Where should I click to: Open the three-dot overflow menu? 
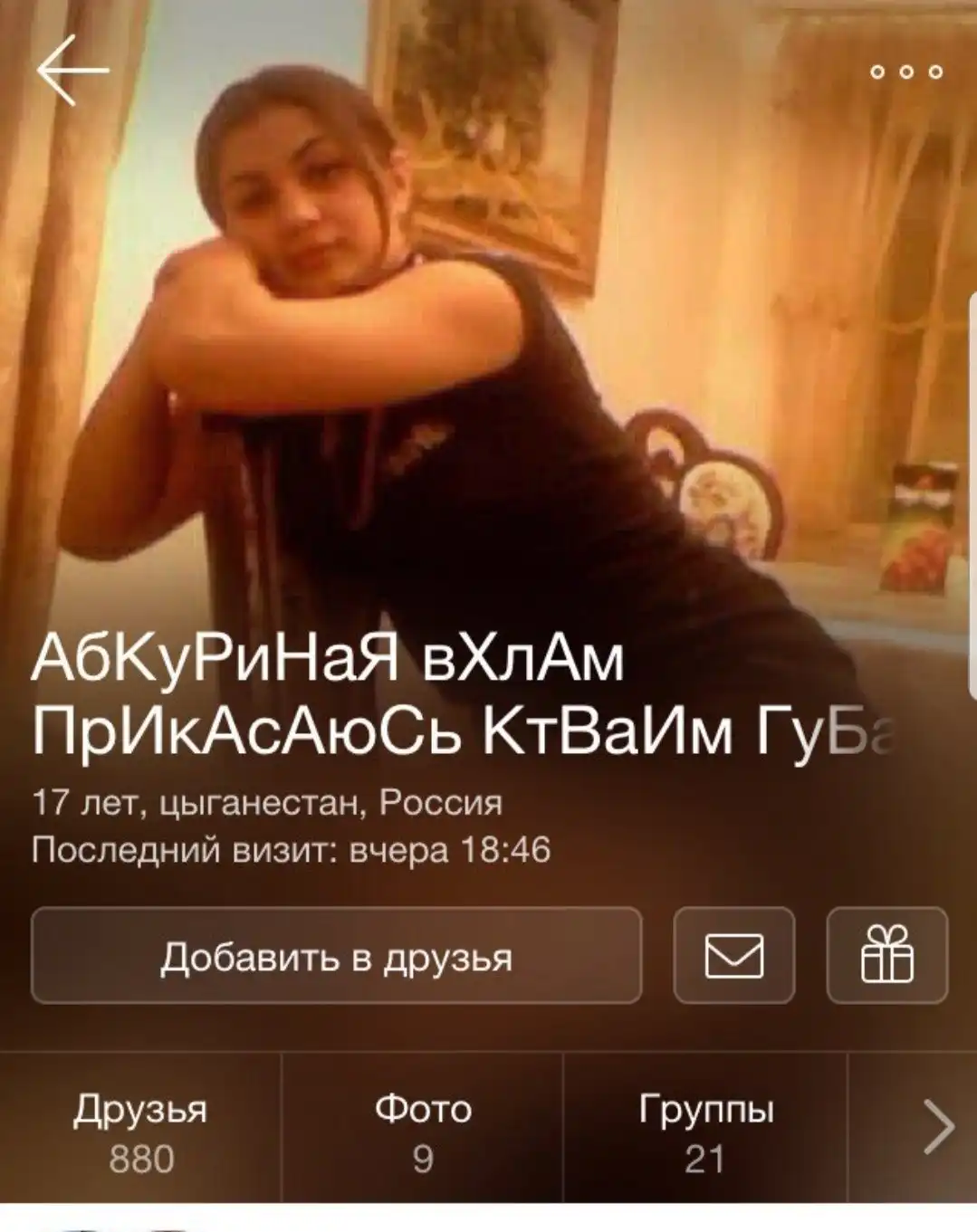click(x=906, y=72)
